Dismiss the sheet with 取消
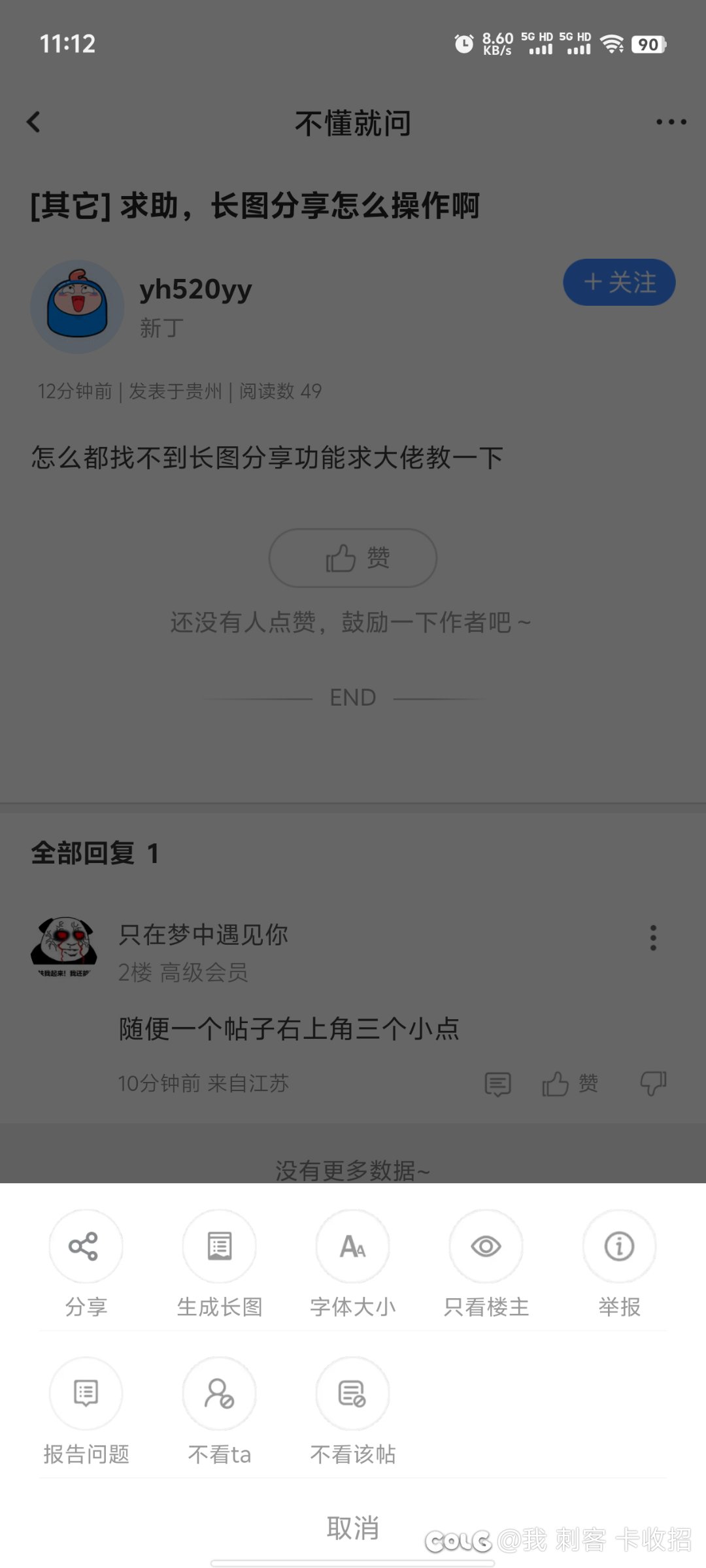 [x=352, y=1527]
